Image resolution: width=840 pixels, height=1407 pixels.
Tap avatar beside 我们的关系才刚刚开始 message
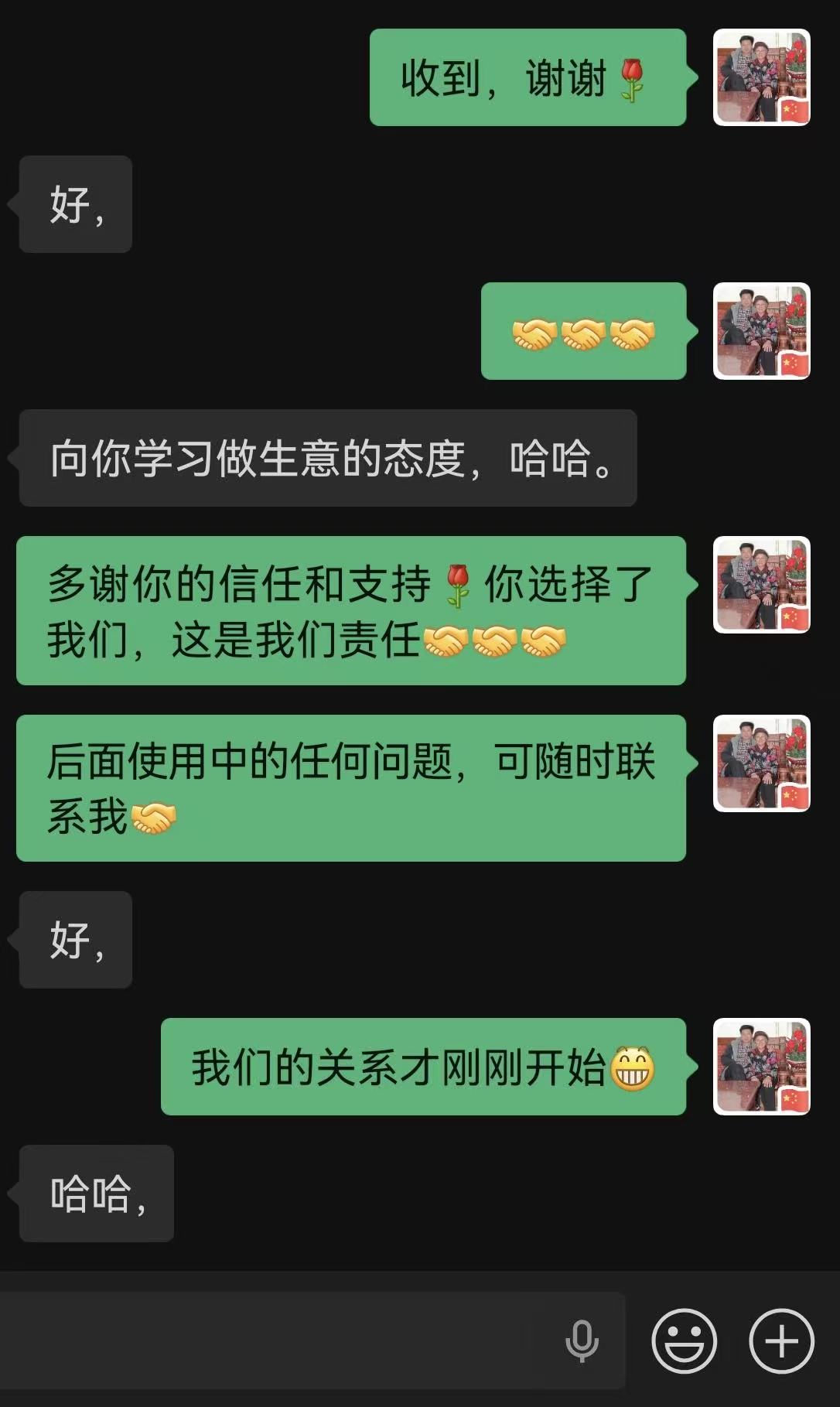coord(761,1067)
